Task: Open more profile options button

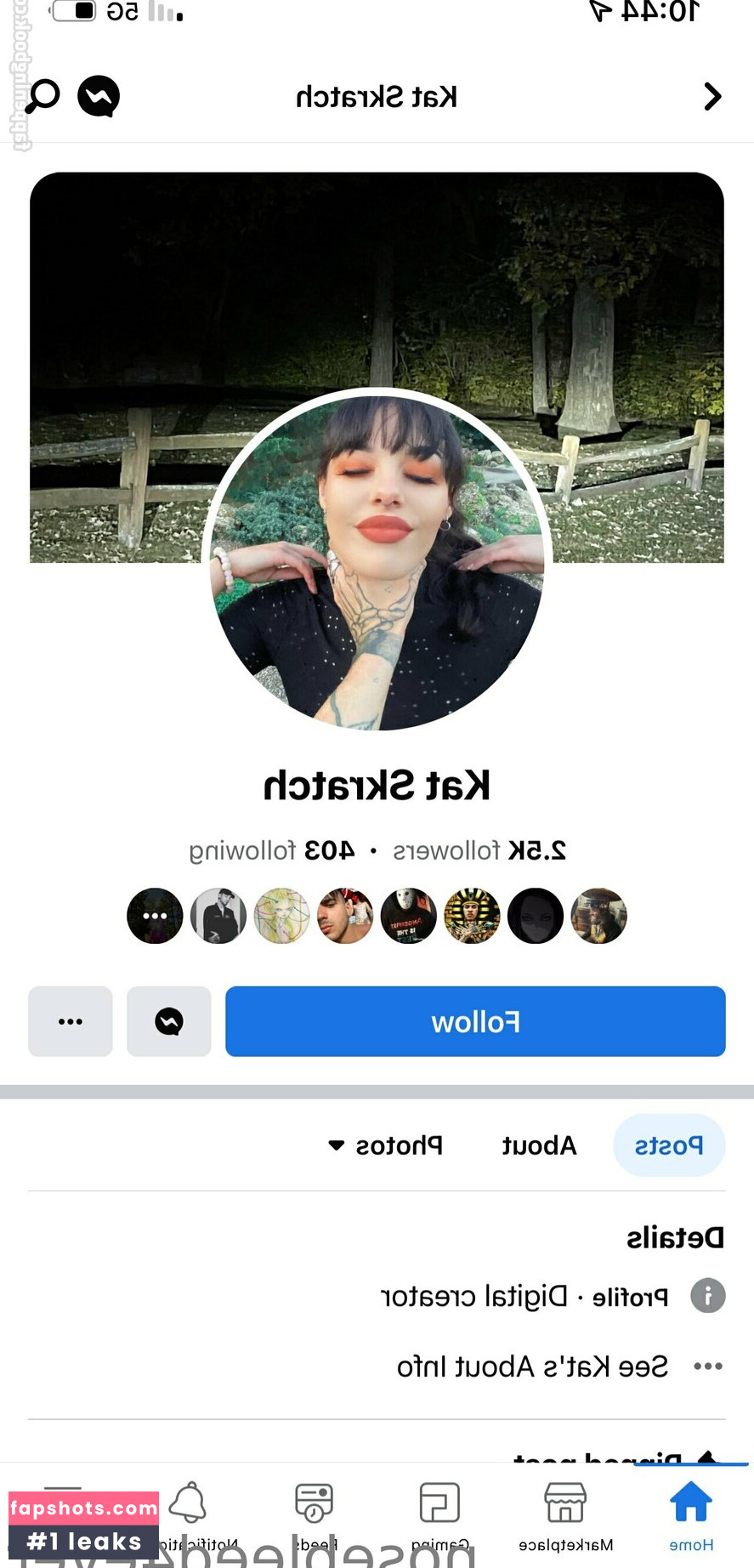Action: (71, 1021)
